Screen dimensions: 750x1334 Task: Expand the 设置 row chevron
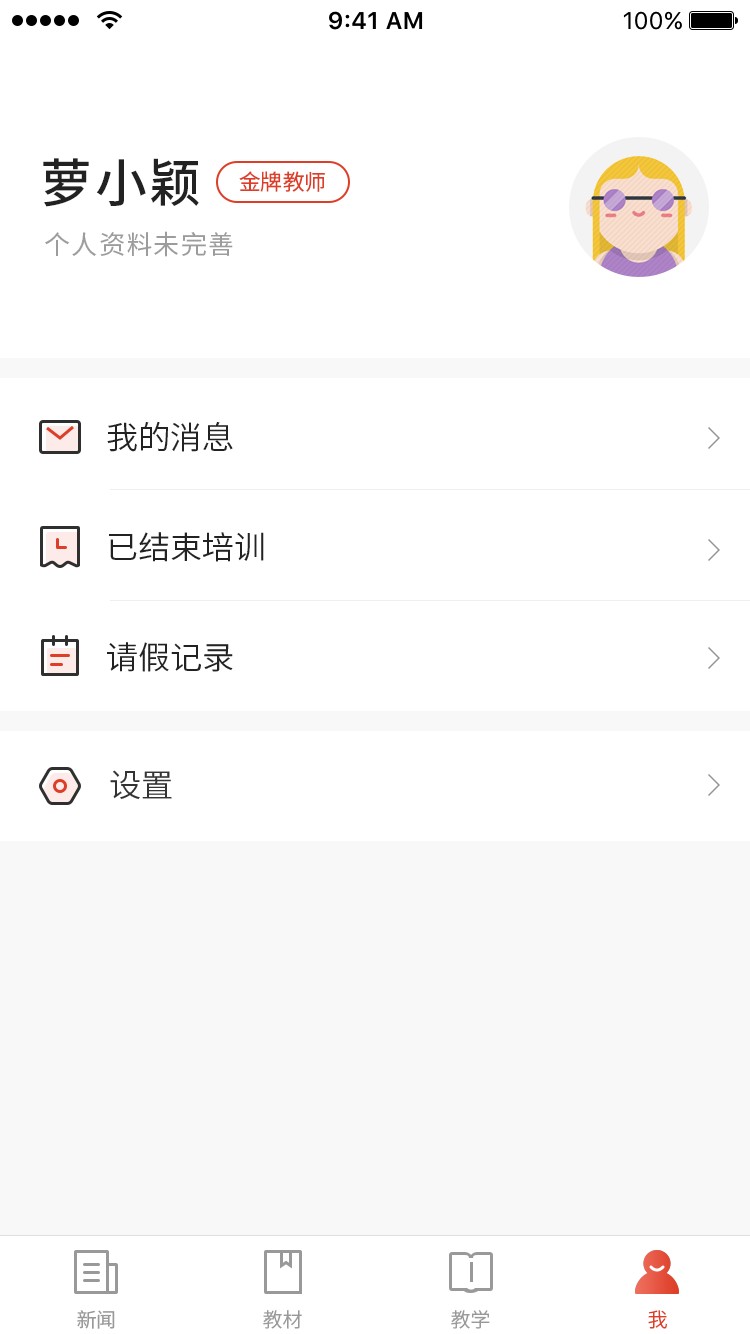[713, 785]
